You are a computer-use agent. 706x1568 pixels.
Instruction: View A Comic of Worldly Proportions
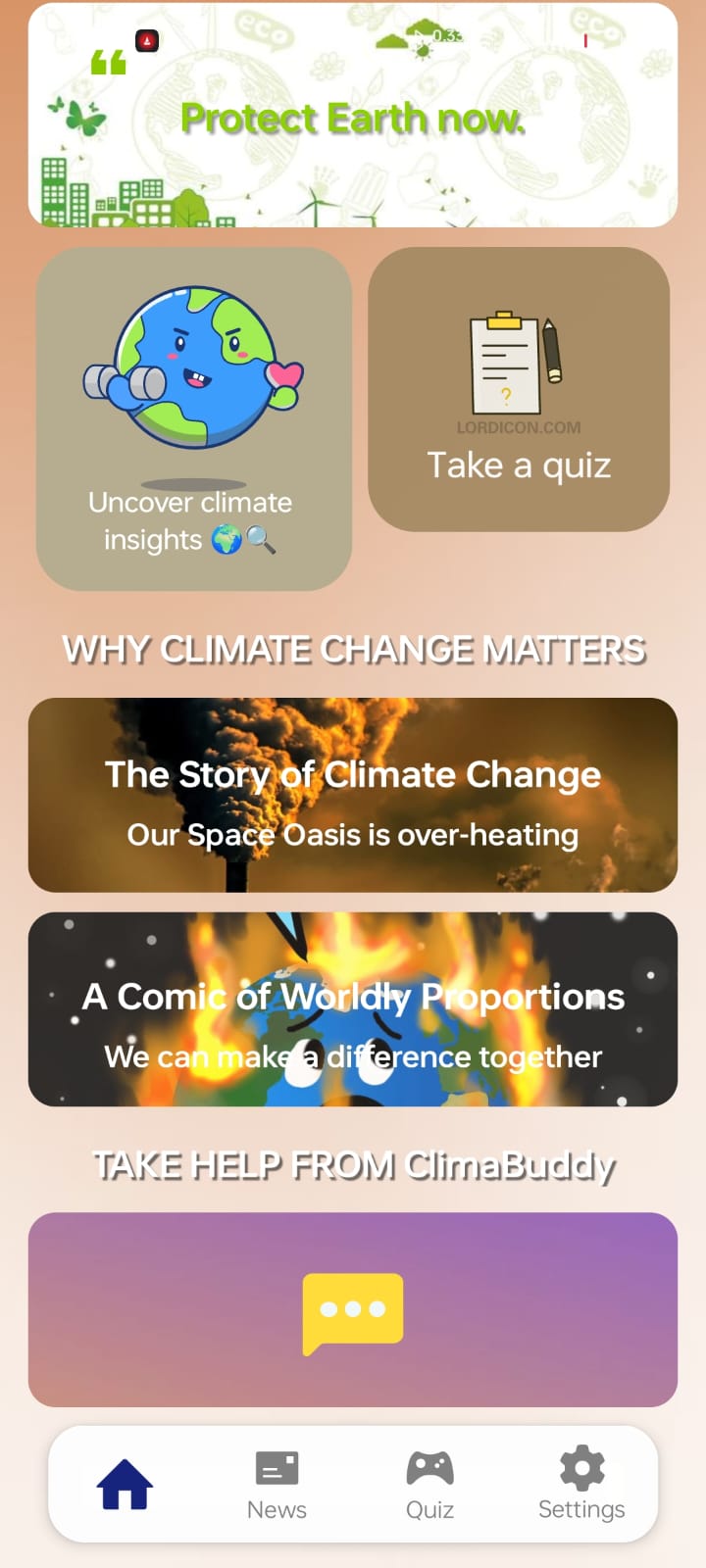(353, 1009)
